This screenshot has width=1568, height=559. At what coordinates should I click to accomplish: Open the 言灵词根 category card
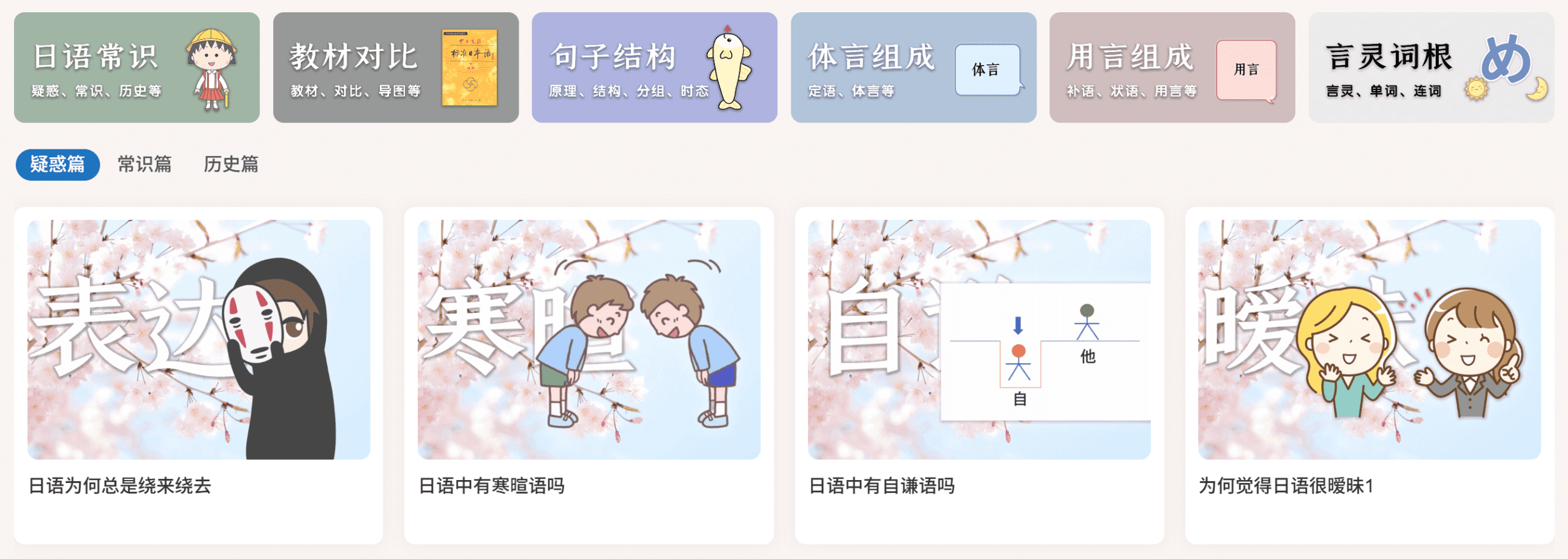[x=1431, y=67]
